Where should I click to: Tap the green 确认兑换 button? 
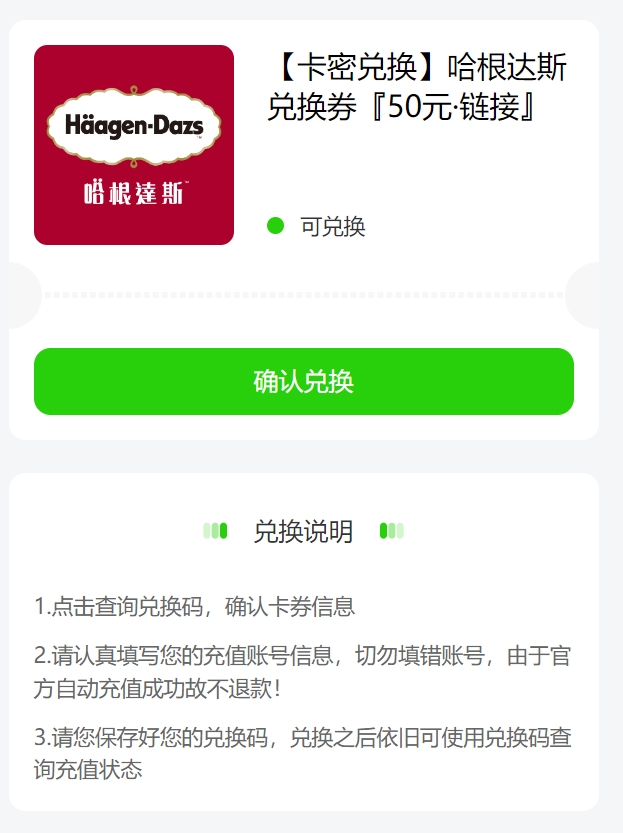click(x=303, y=381)
